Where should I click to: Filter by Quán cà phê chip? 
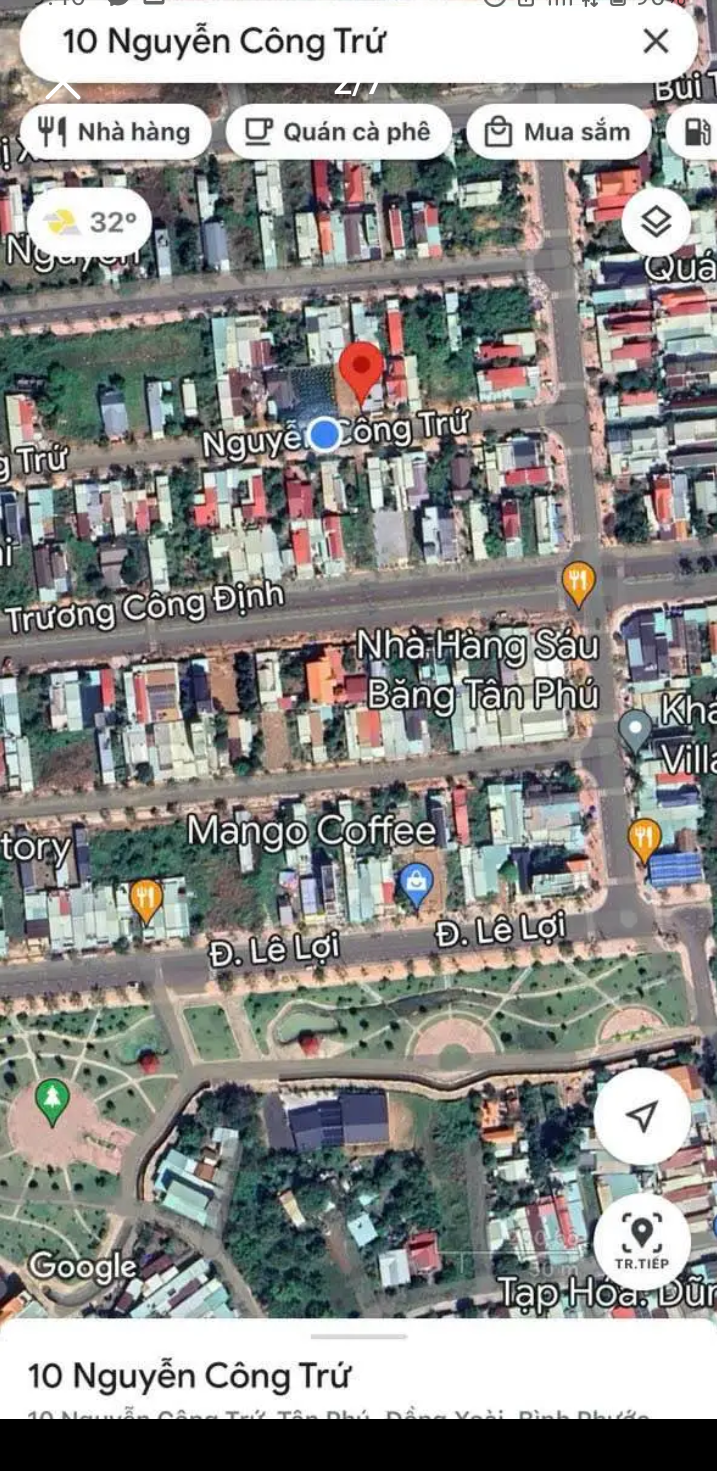[x=338, y=132]
